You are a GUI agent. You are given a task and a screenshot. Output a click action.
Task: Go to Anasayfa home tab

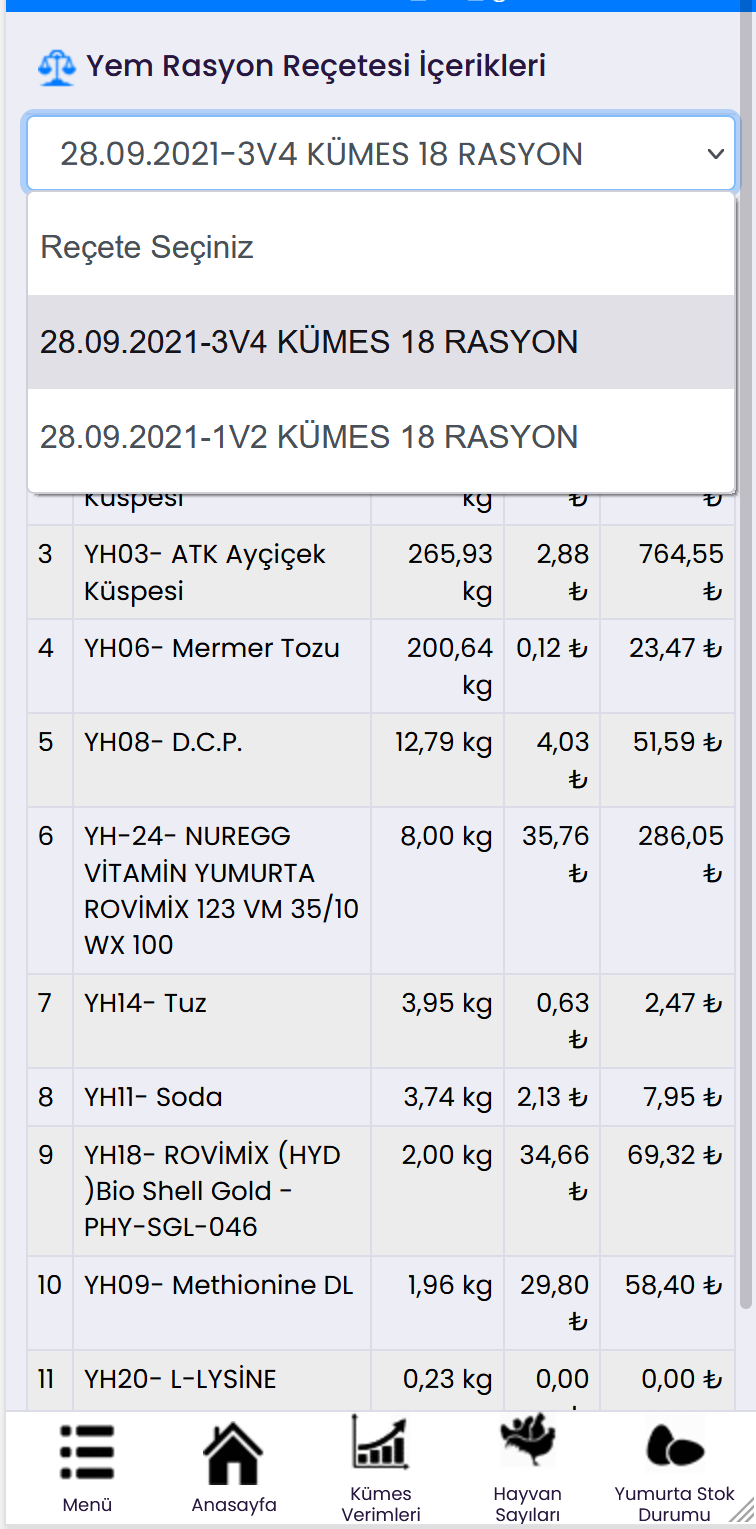click(x=233, y=1466)
